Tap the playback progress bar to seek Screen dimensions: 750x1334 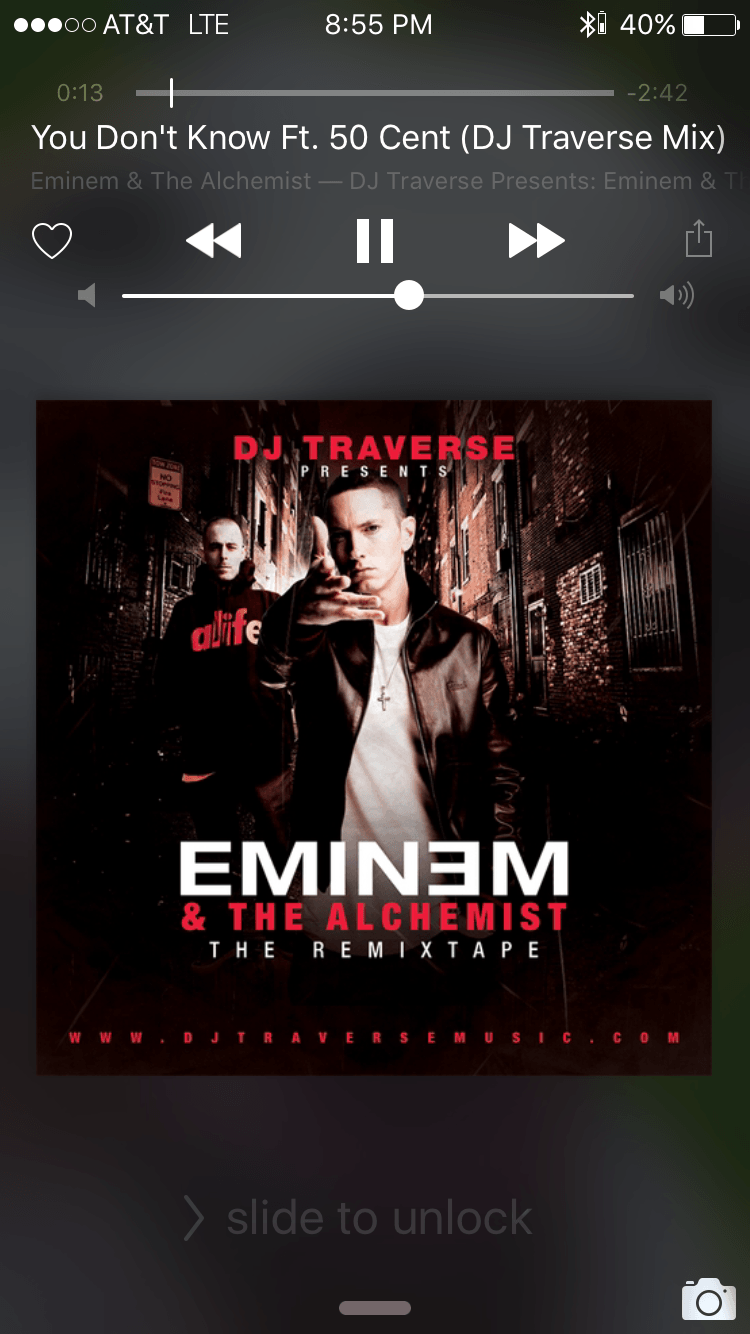tap(375, 93)
